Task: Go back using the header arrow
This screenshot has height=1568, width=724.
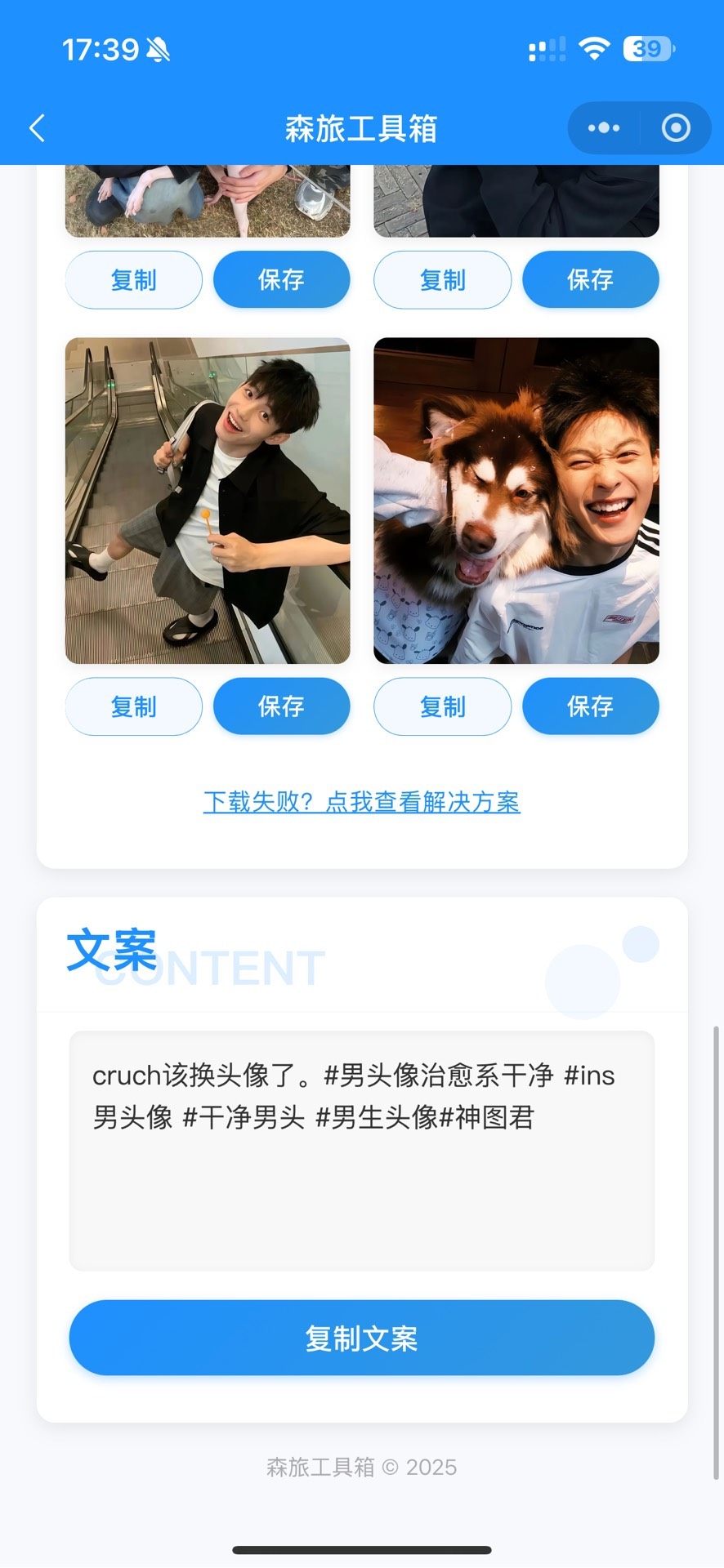Action: click(x=38, y=128)
